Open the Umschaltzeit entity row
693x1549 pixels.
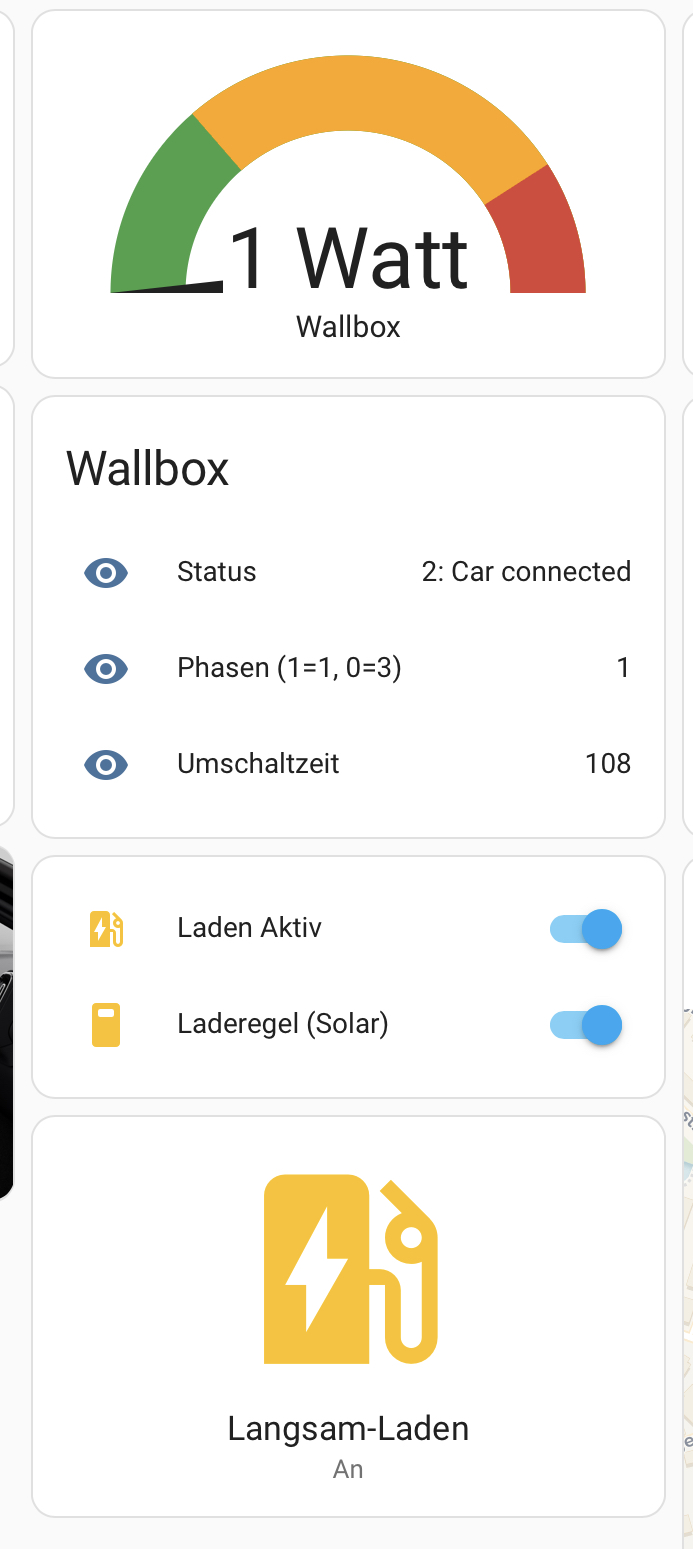tap(348, 764)
